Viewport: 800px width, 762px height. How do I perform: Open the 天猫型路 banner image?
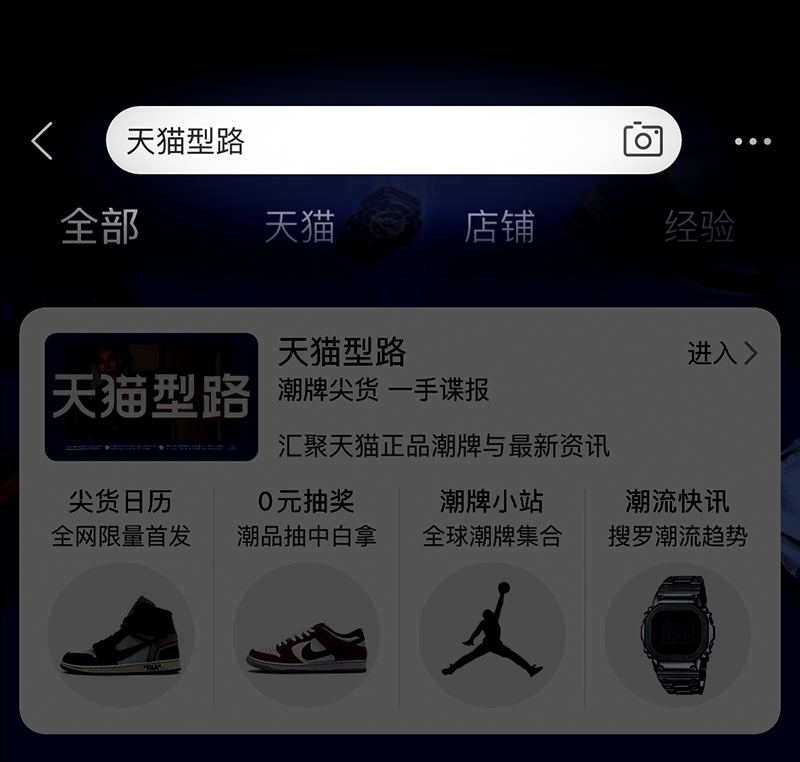(x=151, y=397)
